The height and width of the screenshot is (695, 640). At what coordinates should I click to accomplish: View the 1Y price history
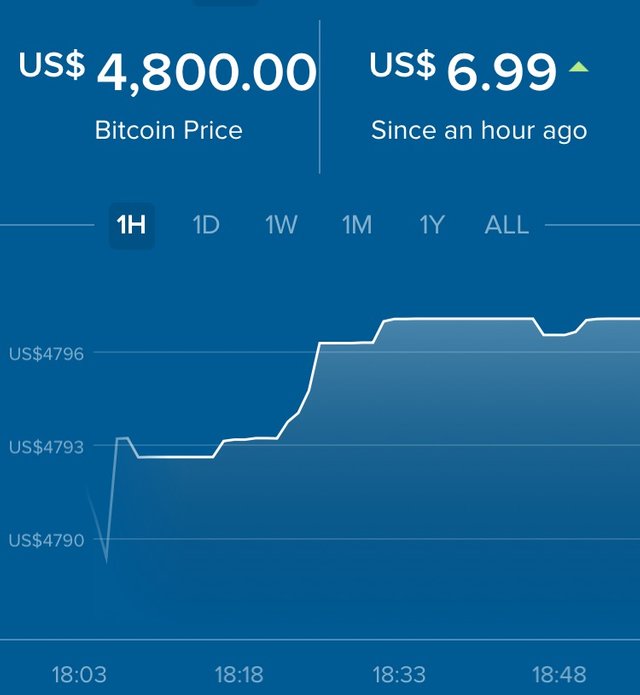coord(431,226)
